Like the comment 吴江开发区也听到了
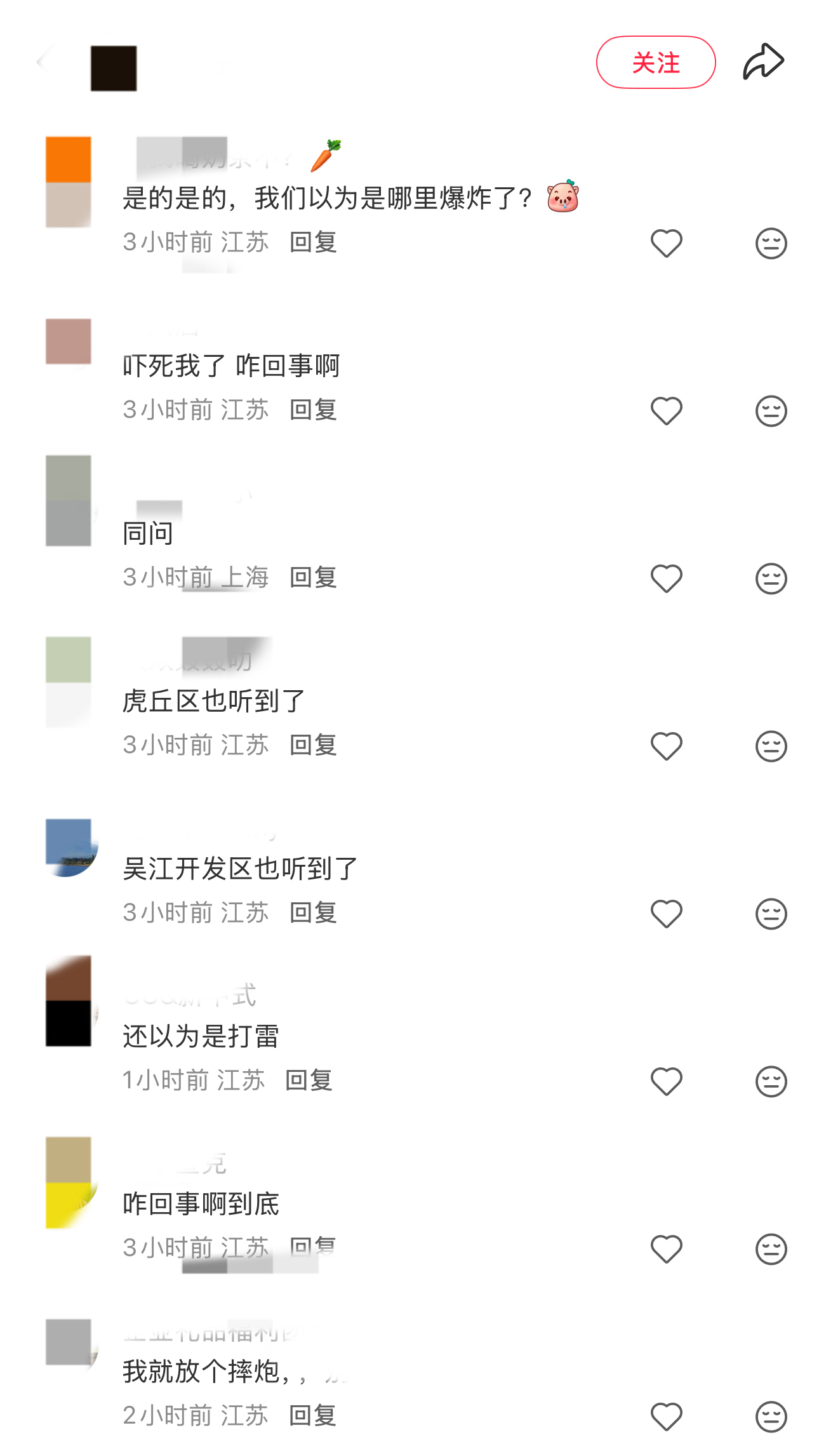 pos(666,914)
